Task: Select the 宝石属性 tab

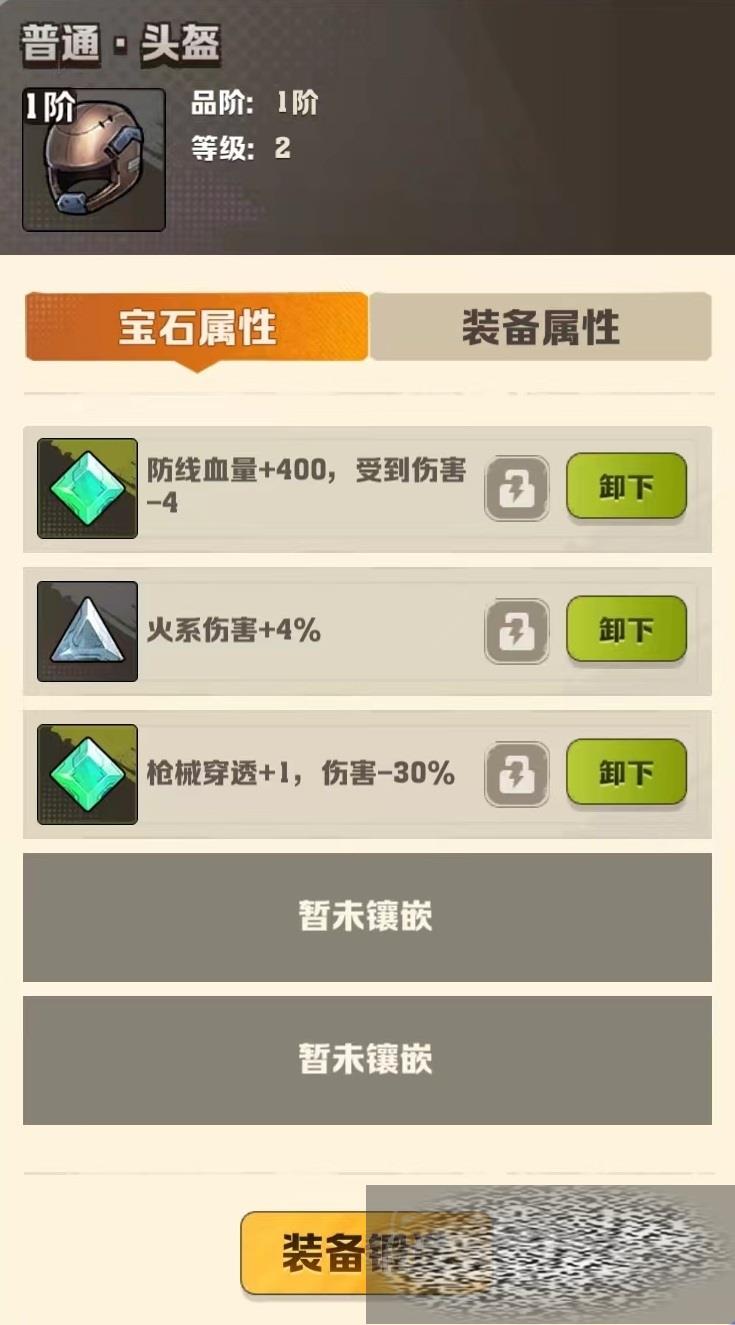Action: (197, 327)
